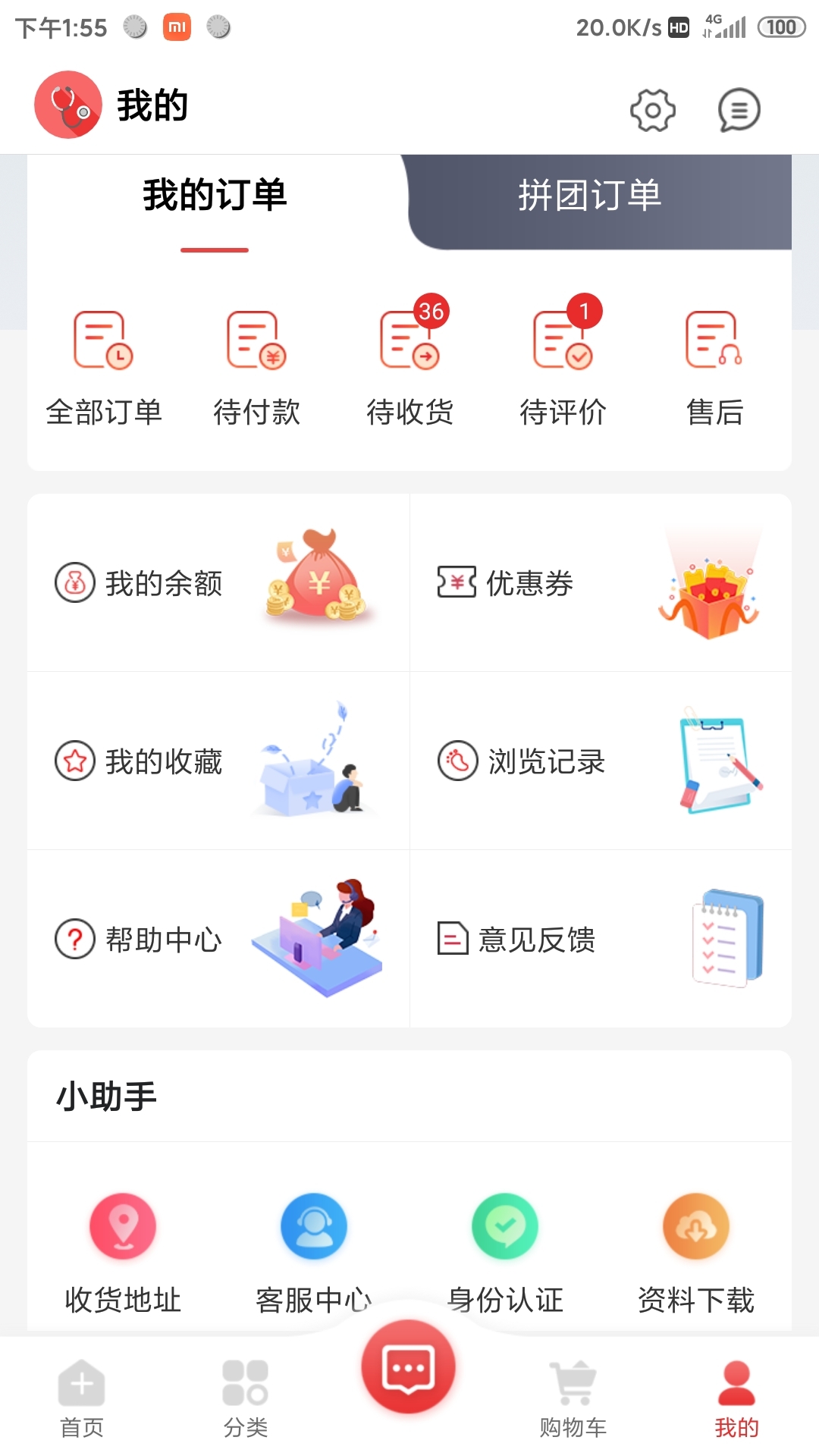Open the settings gear
The height and width of the screenshot is (1456, 819).
[x=651, y=109]
